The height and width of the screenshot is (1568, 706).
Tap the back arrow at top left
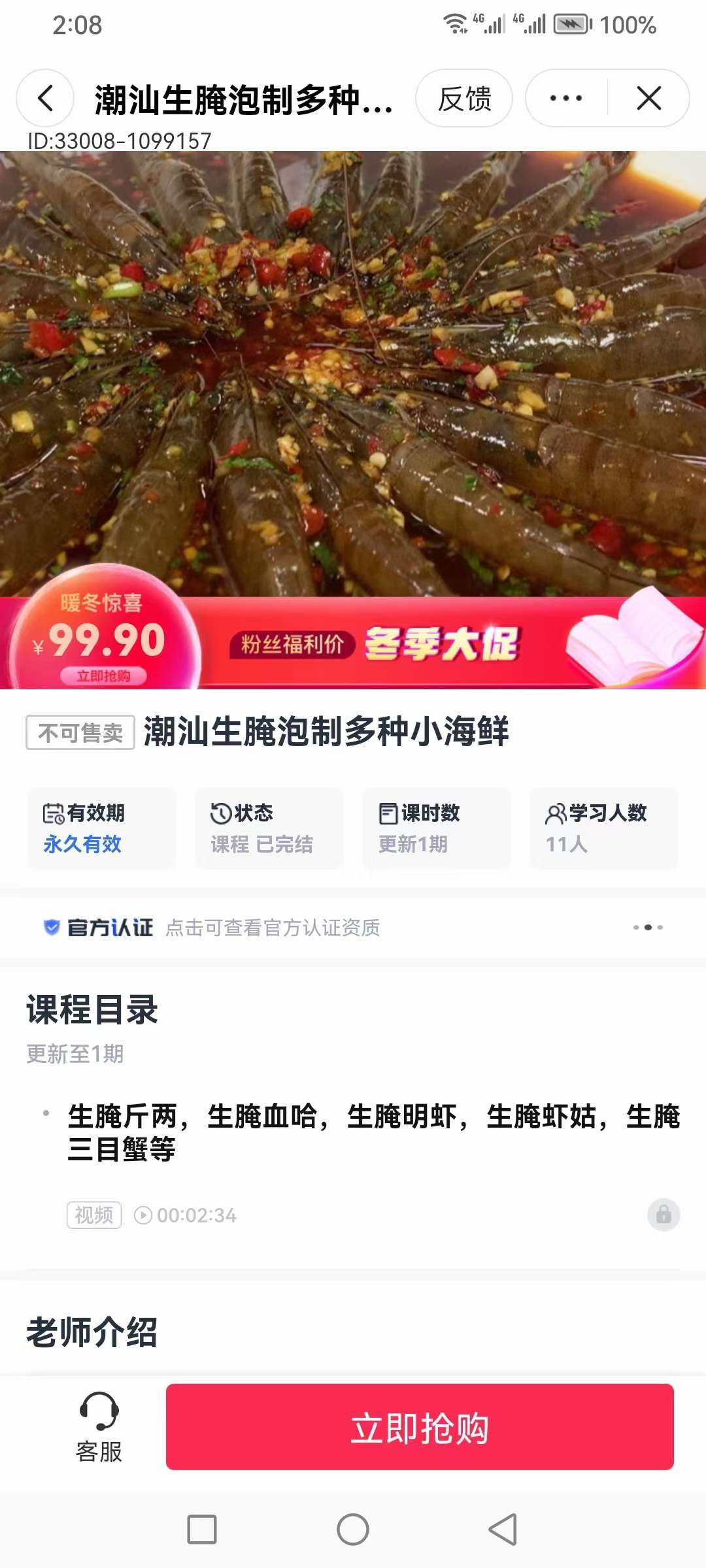[44, 98]
